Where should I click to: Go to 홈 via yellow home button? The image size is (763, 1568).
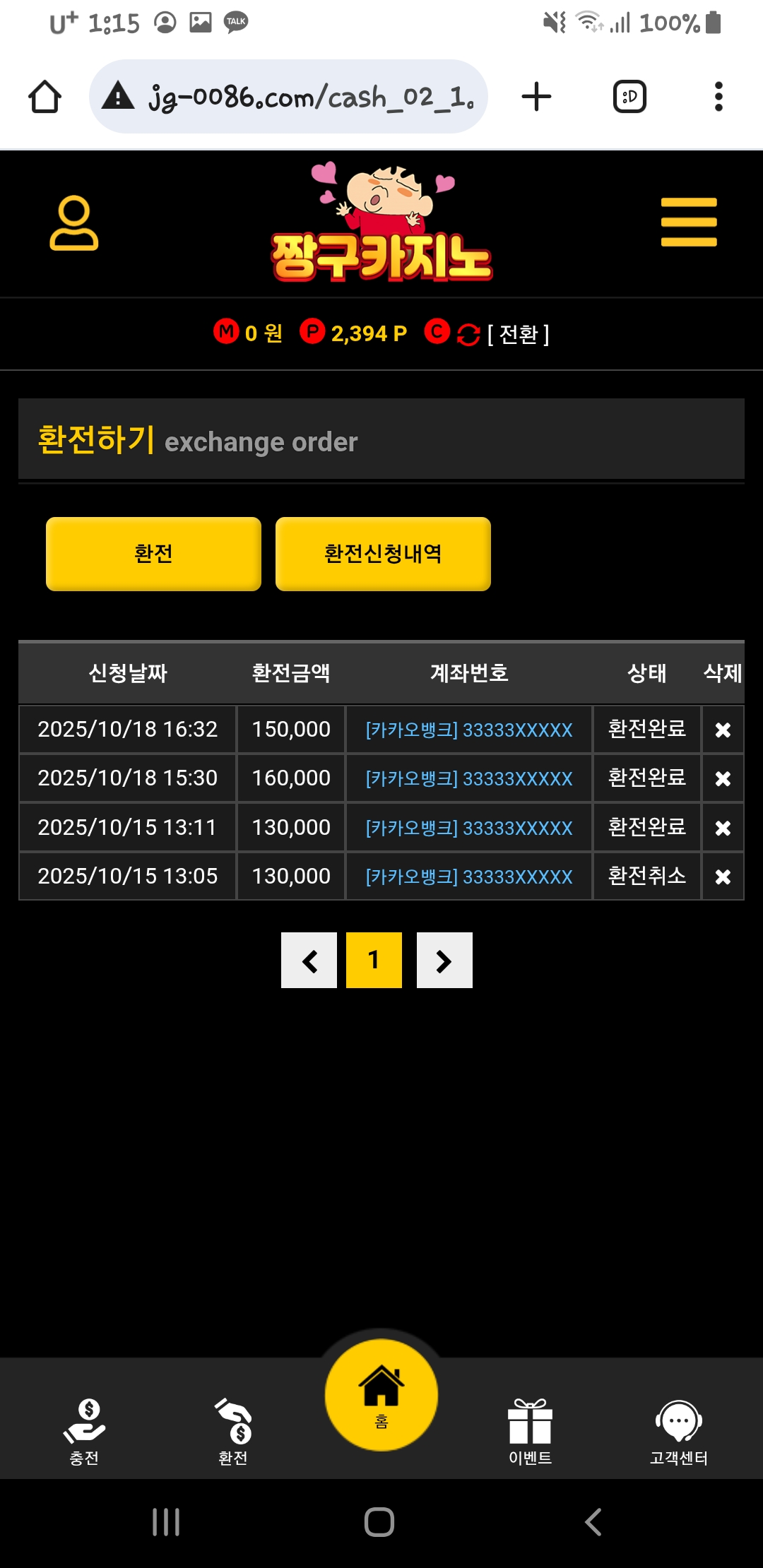(x=381, y=1395)
